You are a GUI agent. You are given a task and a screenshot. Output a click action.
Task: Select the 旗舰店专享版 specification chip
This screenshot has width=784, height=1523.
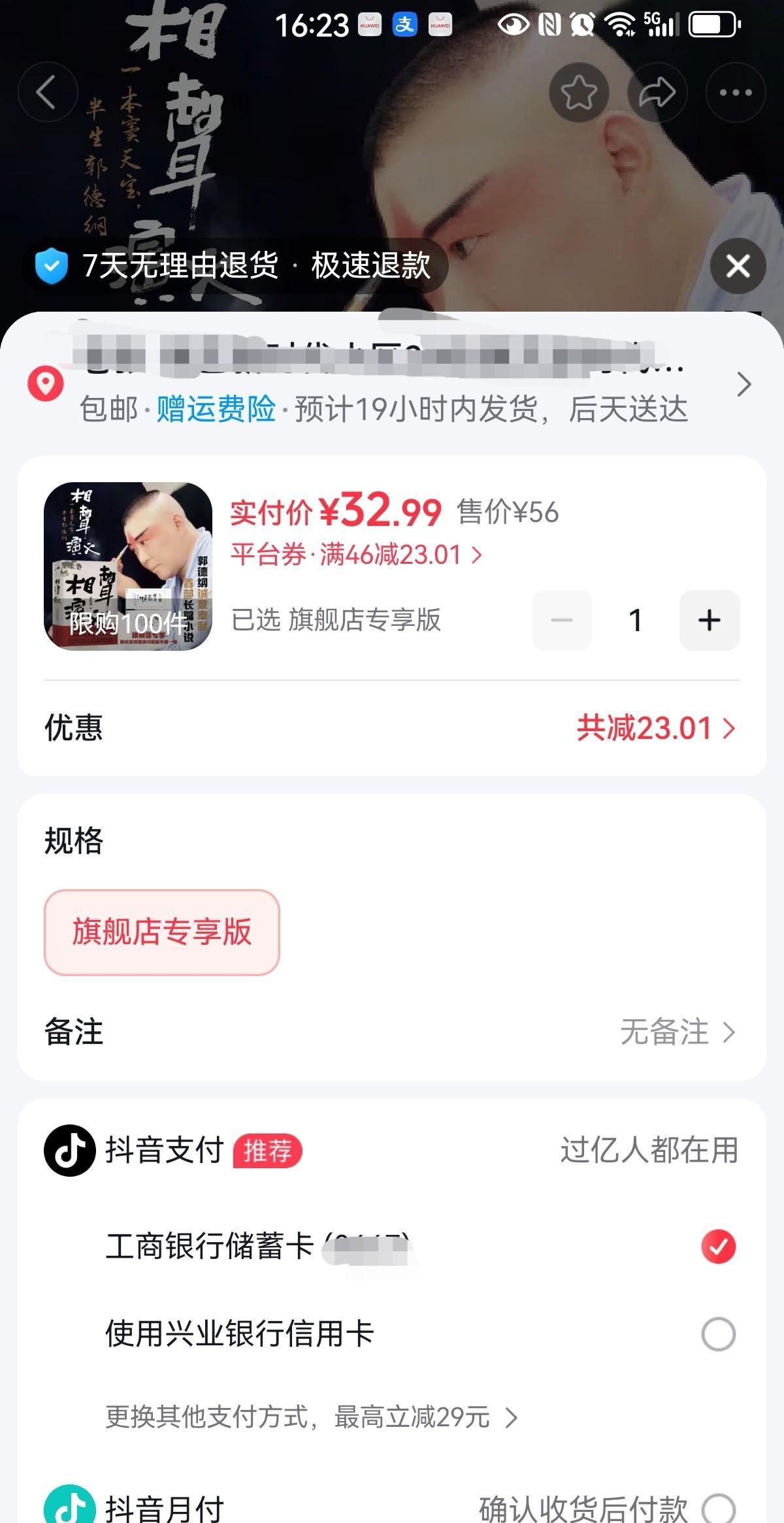pyautogui.click(x=161, y=932)
